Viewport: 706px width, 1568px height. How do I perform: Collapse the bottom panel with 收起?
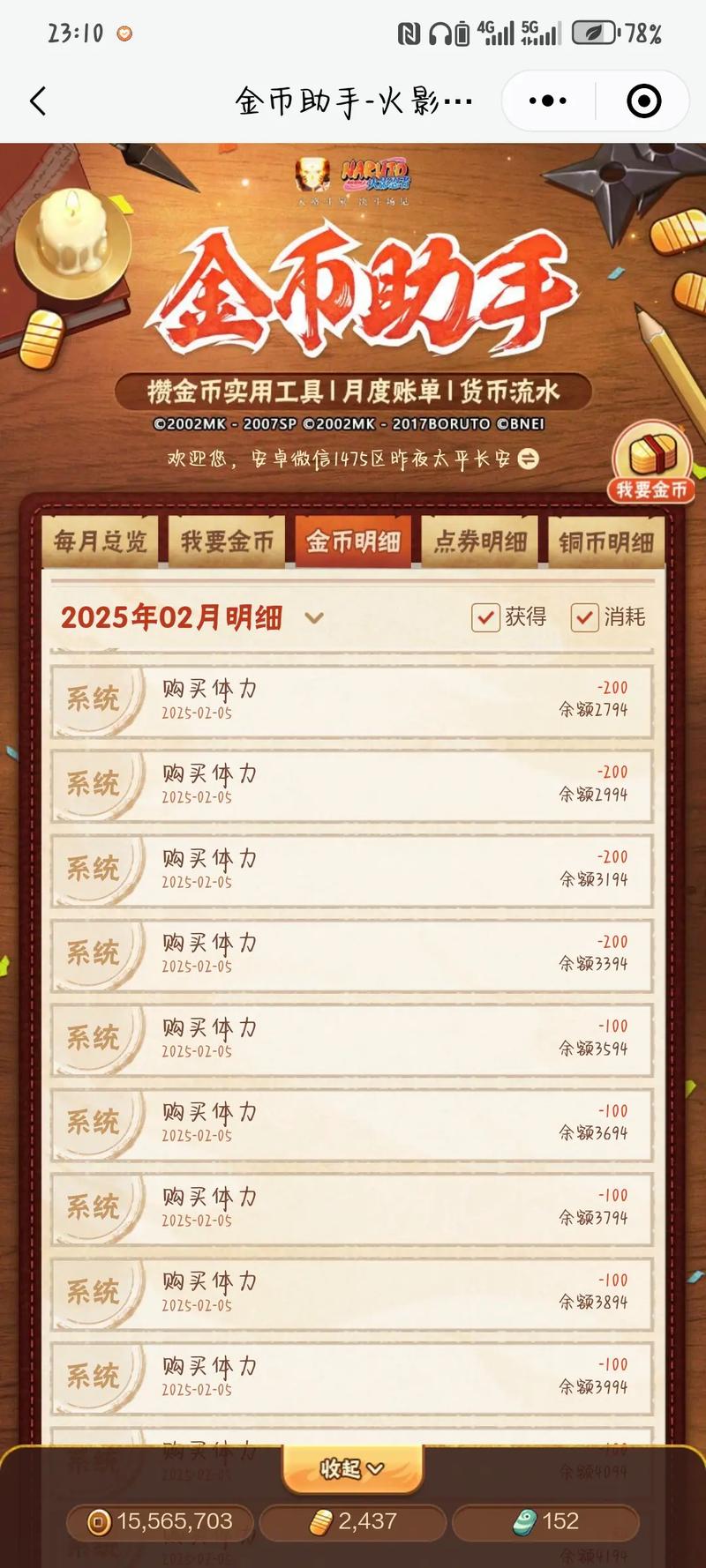coord(352,1468)
